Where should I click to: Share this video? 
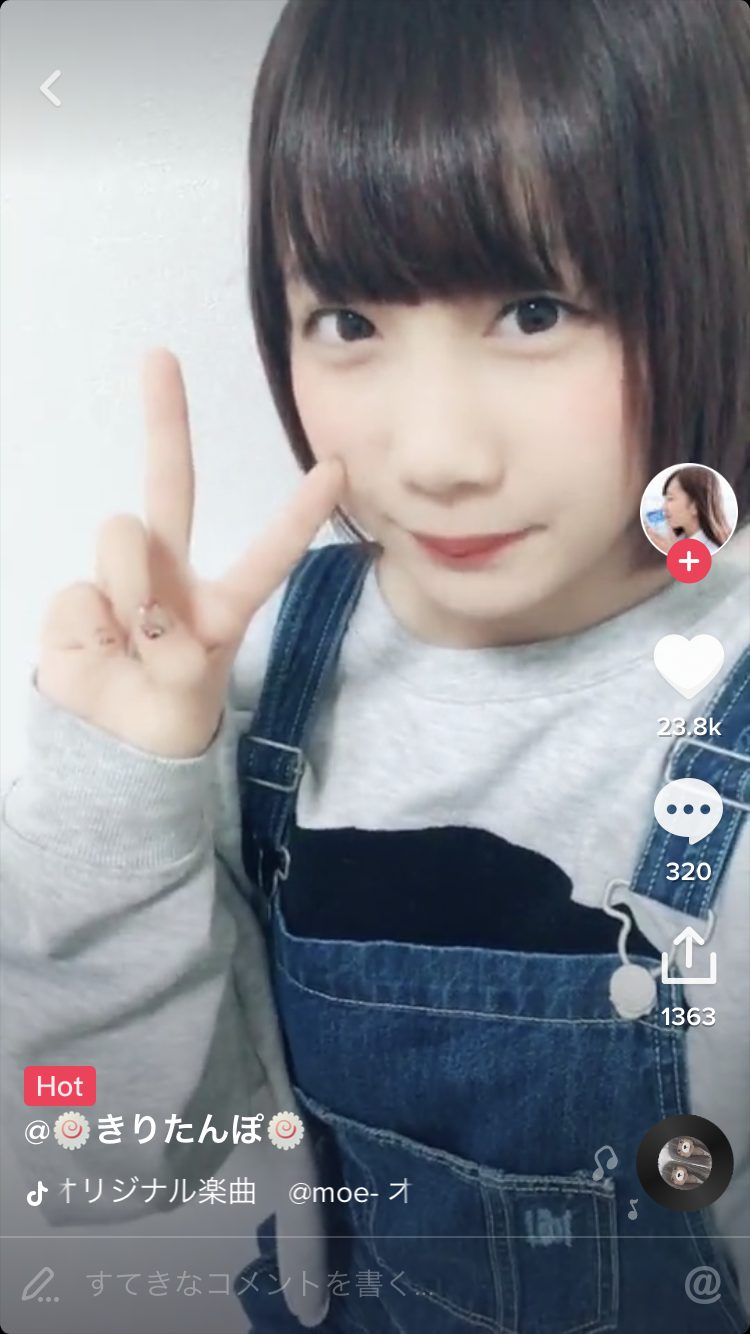[x=689, y=956]
